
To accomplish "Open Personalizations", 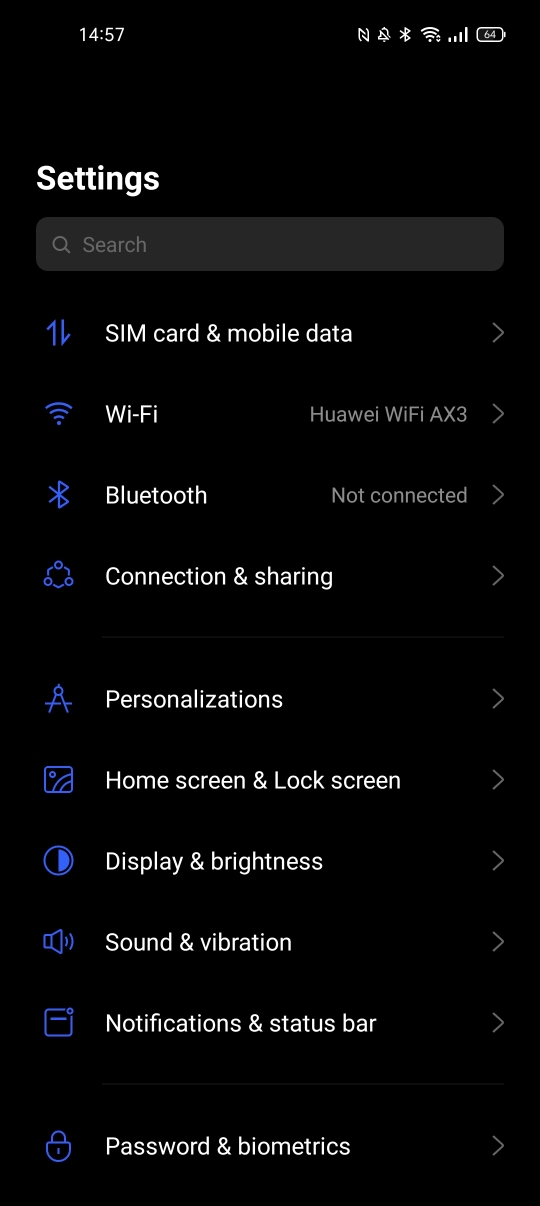I will [270, 699].
